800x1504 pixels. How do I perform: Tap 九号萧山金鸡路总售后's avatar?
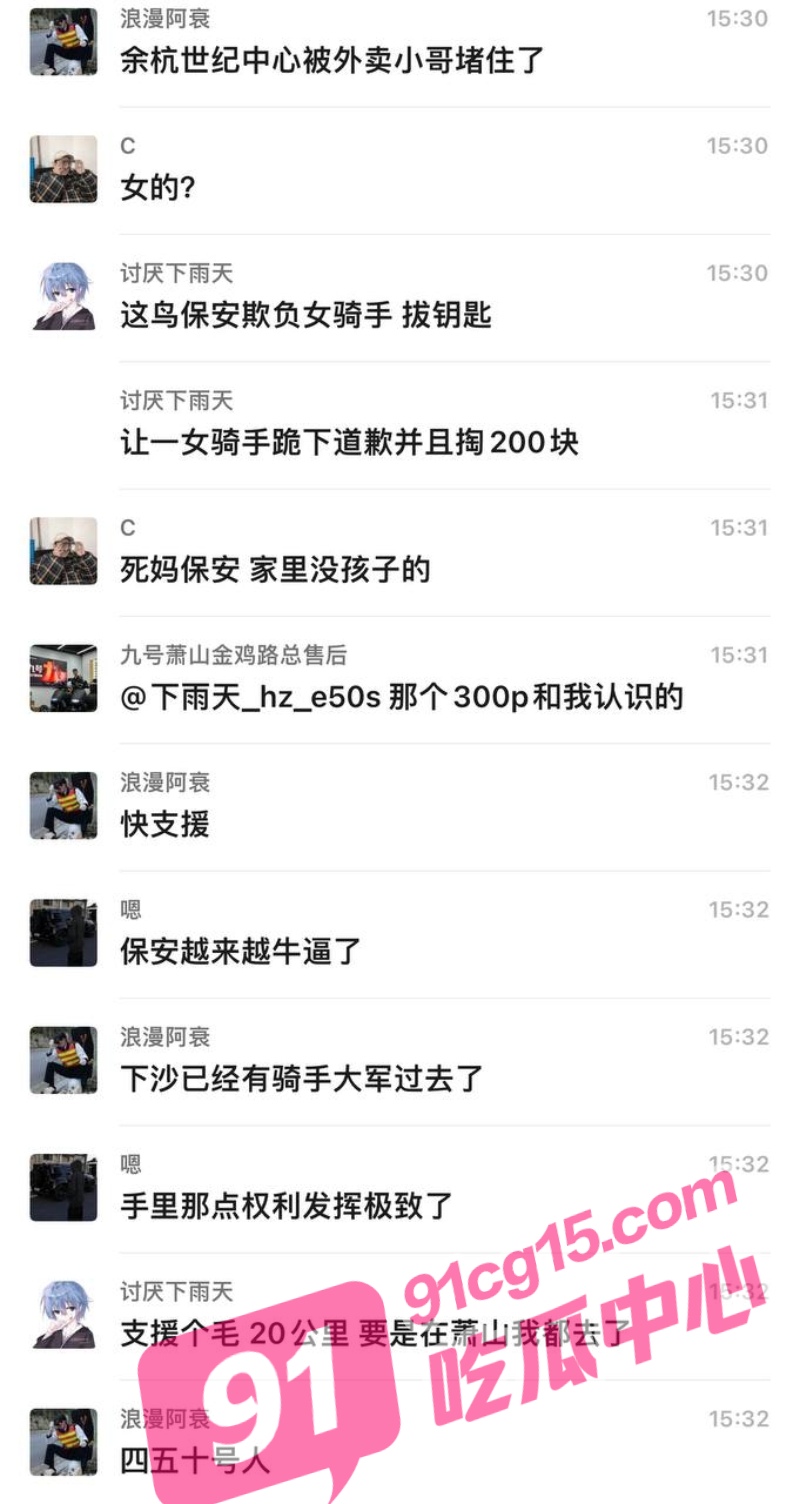pyautogui.click(x=64, y=678)
